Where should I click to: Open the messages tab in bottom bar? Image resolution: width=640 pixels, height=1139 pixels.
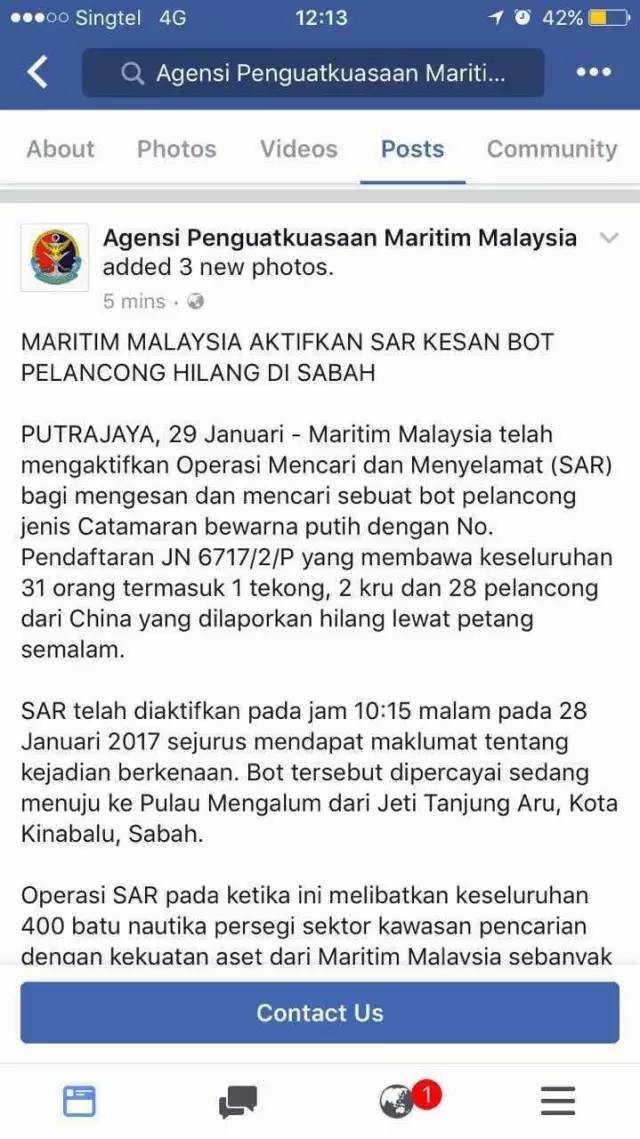click(238, 1101)
